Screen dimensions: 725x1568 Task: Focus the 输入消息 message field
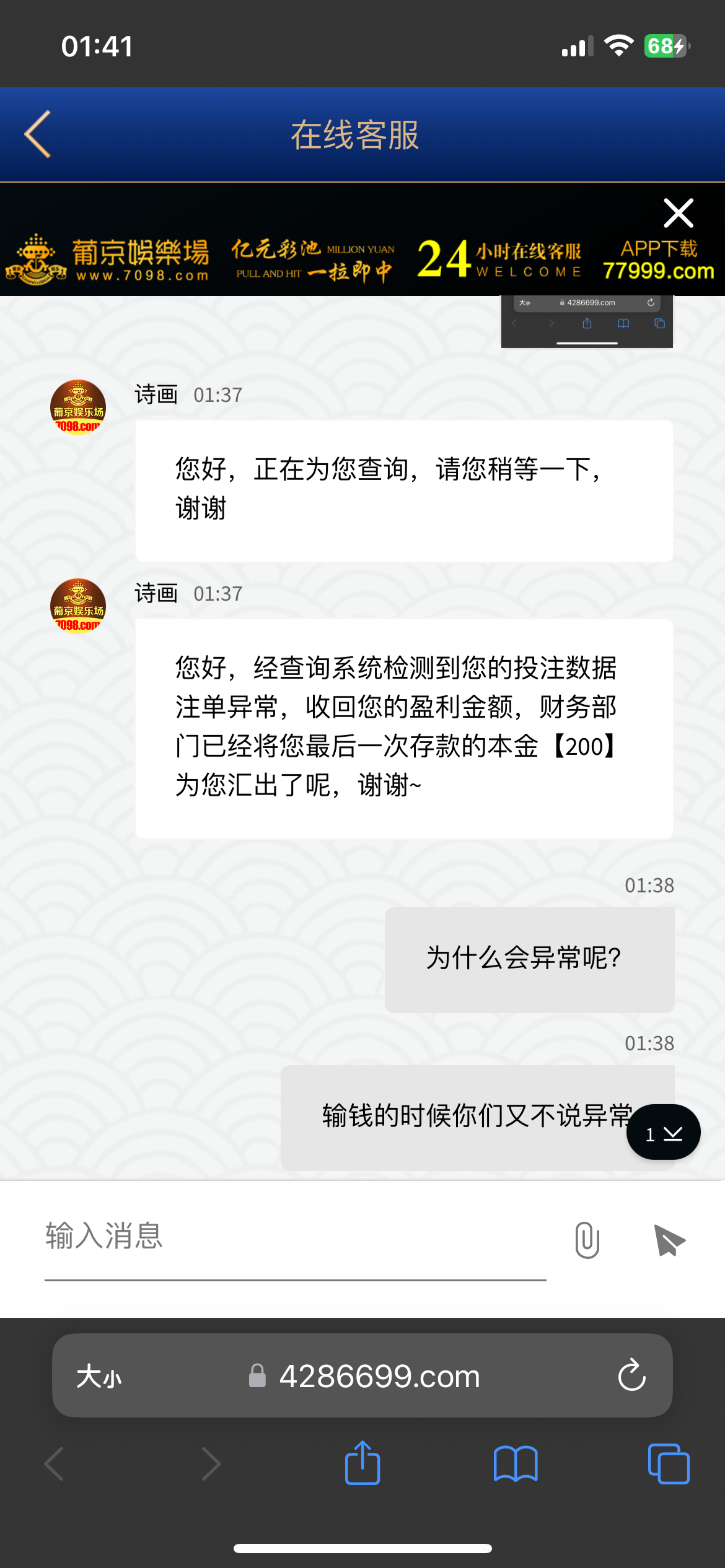click(x=295, y=1237)
